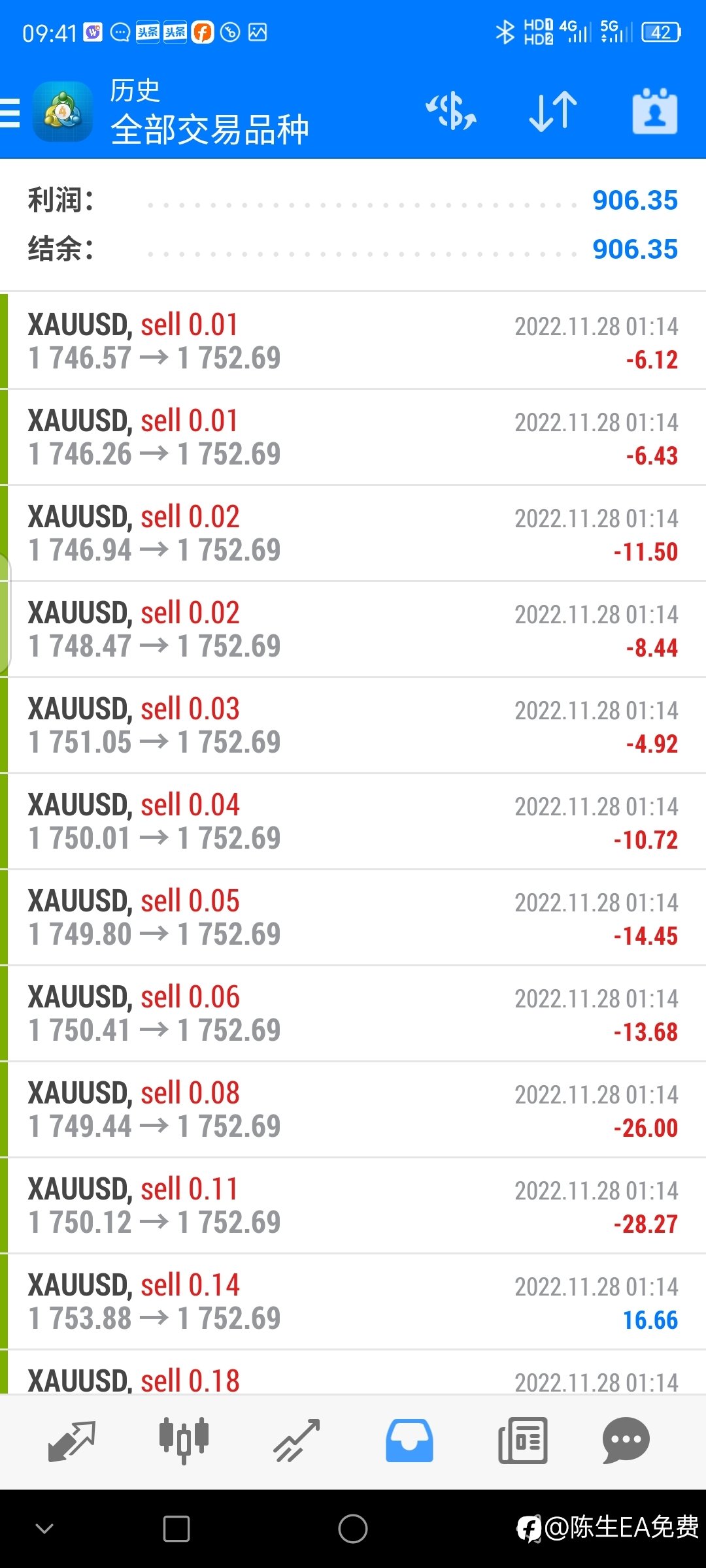The image size is (706, 1568).
Task: Tap the sort arrows icon
Action: click(x=553, y=111)
